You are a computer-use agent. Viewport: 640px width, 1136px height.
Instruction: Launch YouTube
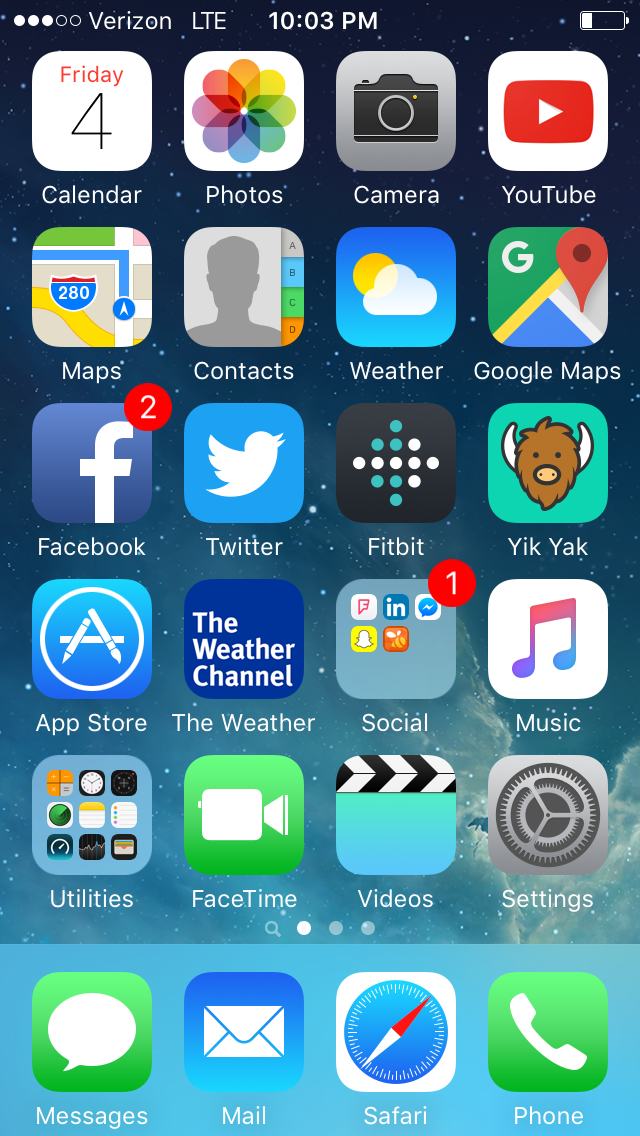coord(548,111)
